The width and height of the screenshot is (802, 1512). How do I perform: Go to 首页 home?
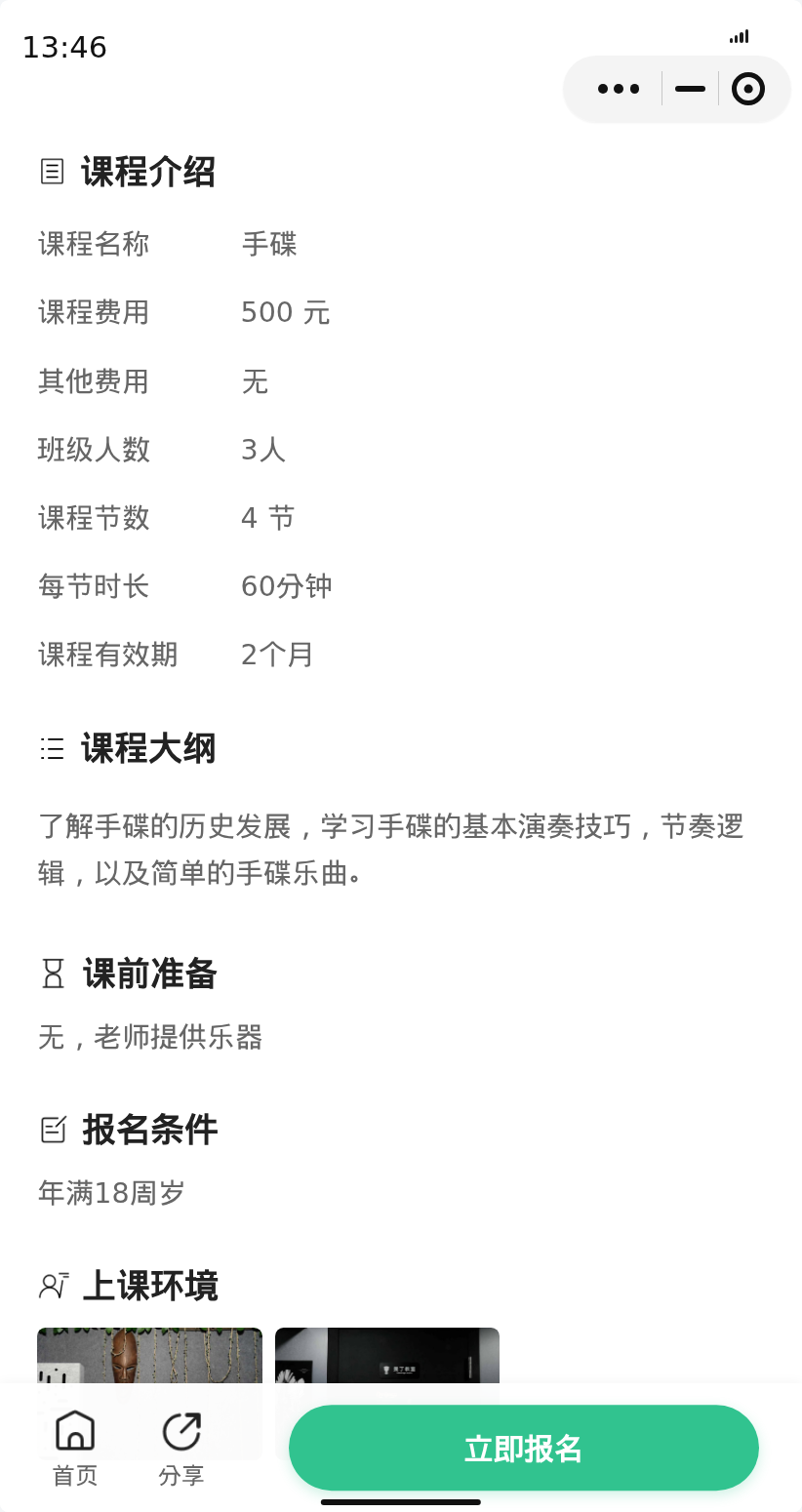pyautogui.click(x=75, y=1449)
